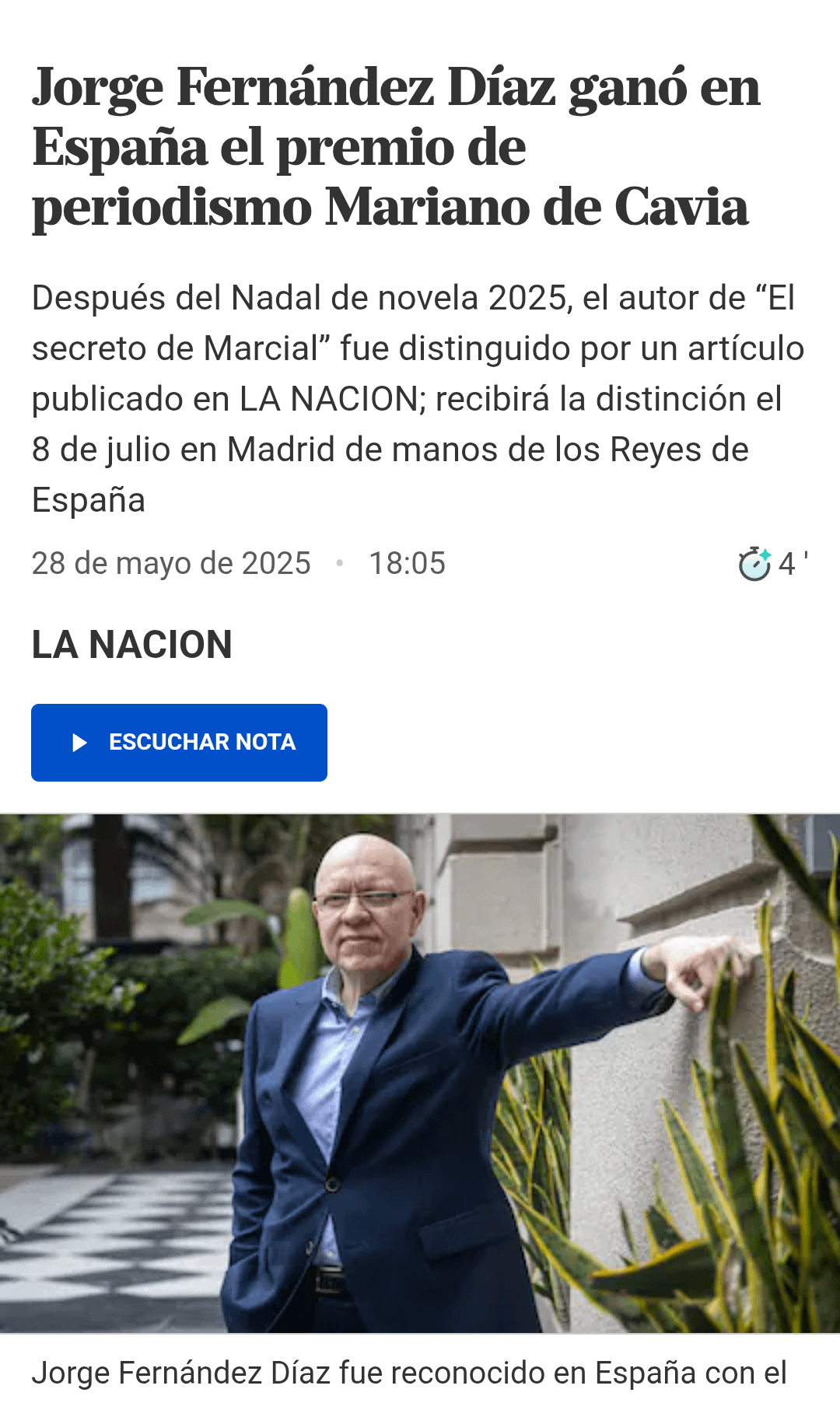Play the article audio with Escuchar Nota
Screen dimensions: 840x1403
[x=179, y=743]
